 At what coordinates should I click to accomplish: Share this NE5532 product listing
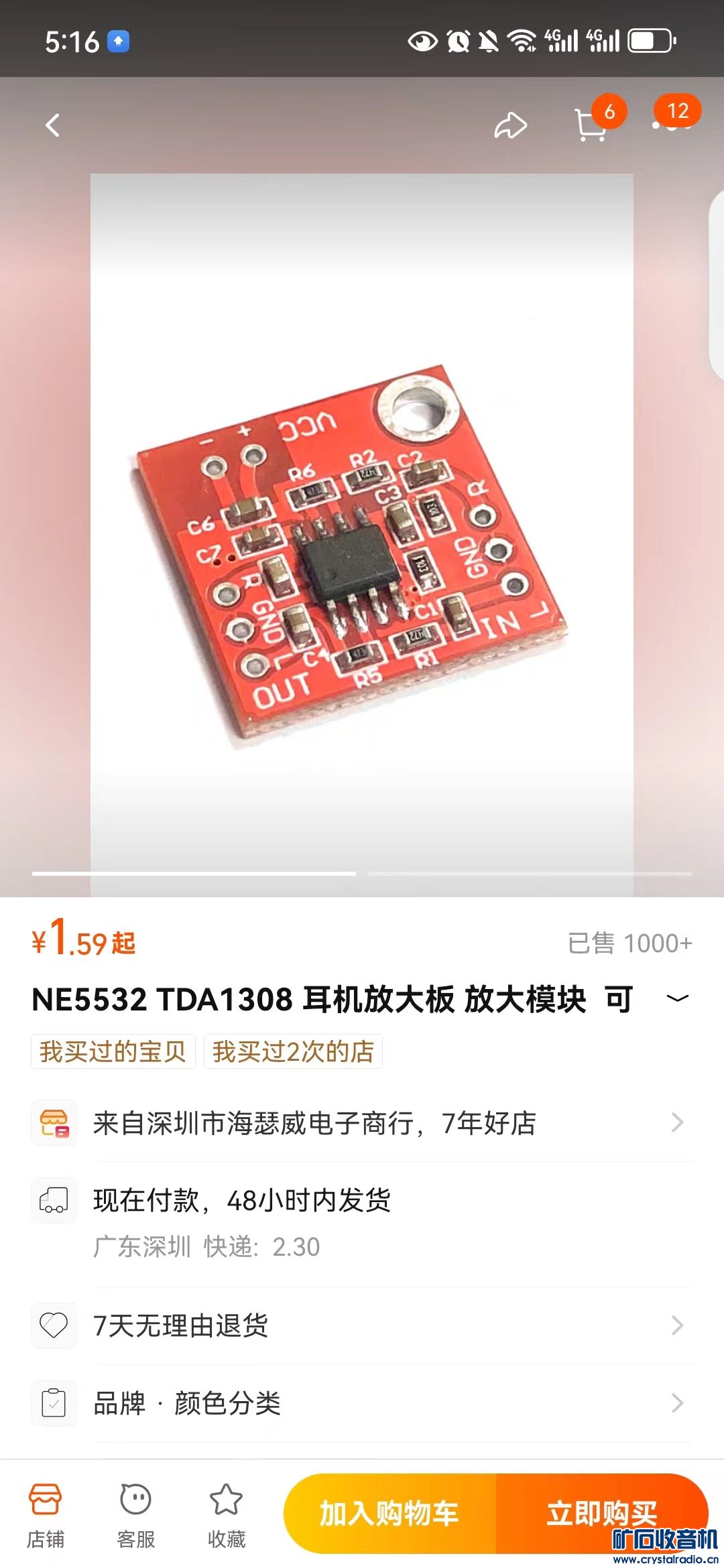point(510,125)
